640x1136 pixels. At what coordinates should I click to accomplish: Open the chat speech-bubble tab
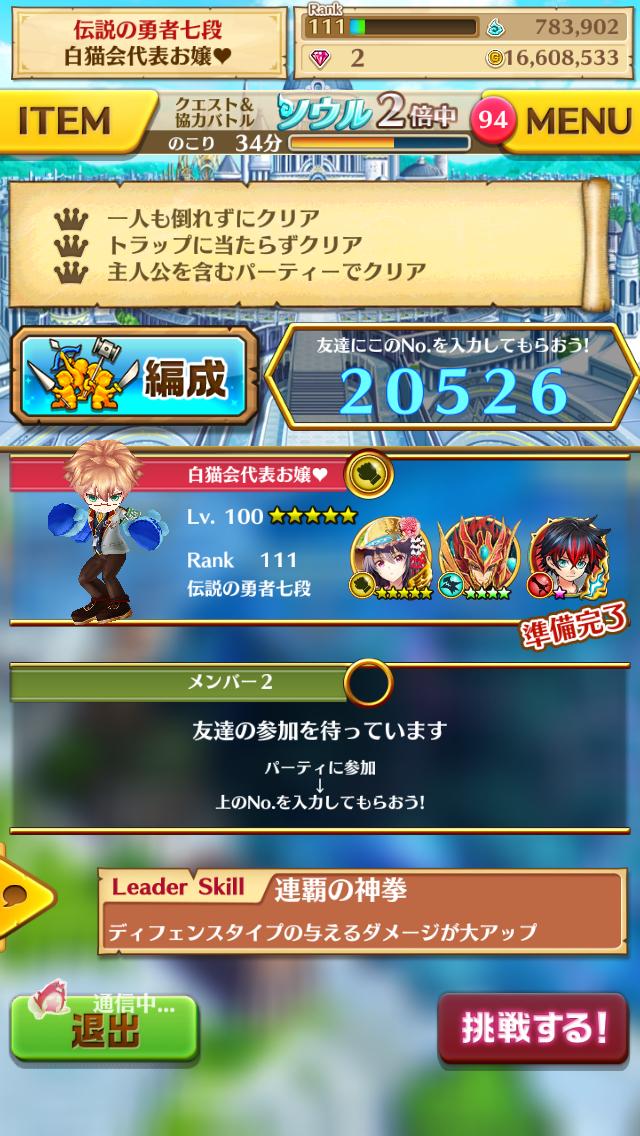(x=20, y=893)
